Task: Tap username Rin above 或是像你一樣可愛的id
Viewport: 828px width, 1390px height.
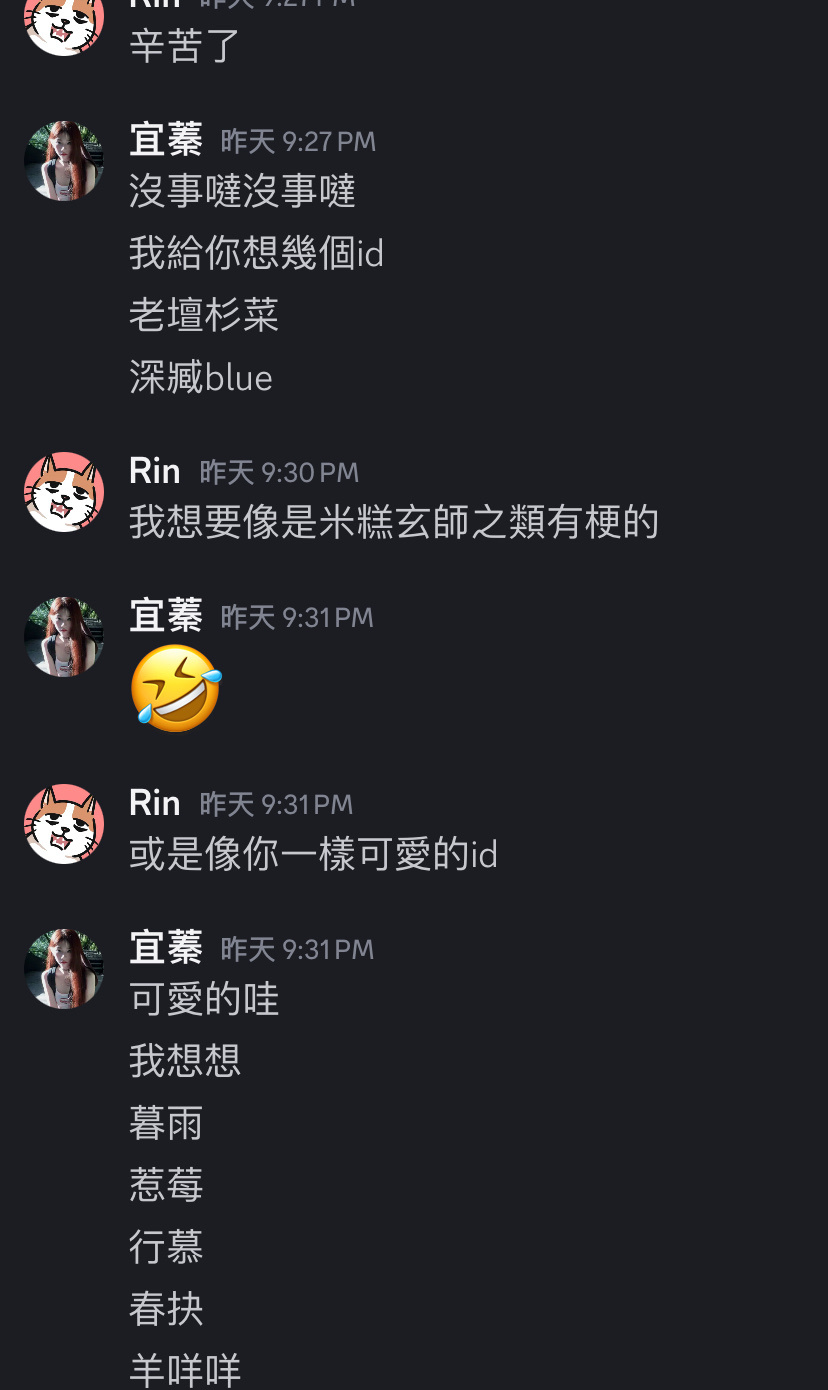Action: pyautogui.click(x=154, y=803)
